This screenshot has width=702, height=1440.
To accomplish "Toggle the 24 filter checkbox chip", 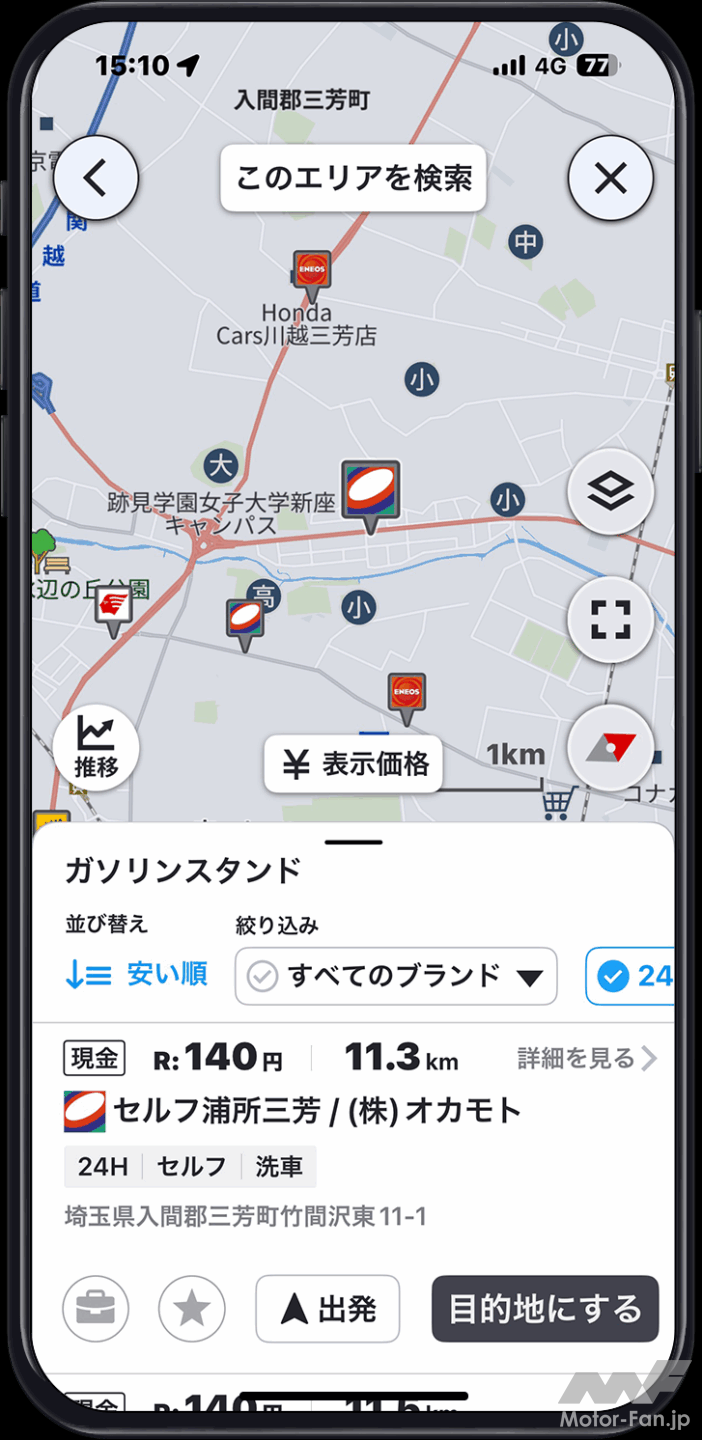I will click(632, 976).
